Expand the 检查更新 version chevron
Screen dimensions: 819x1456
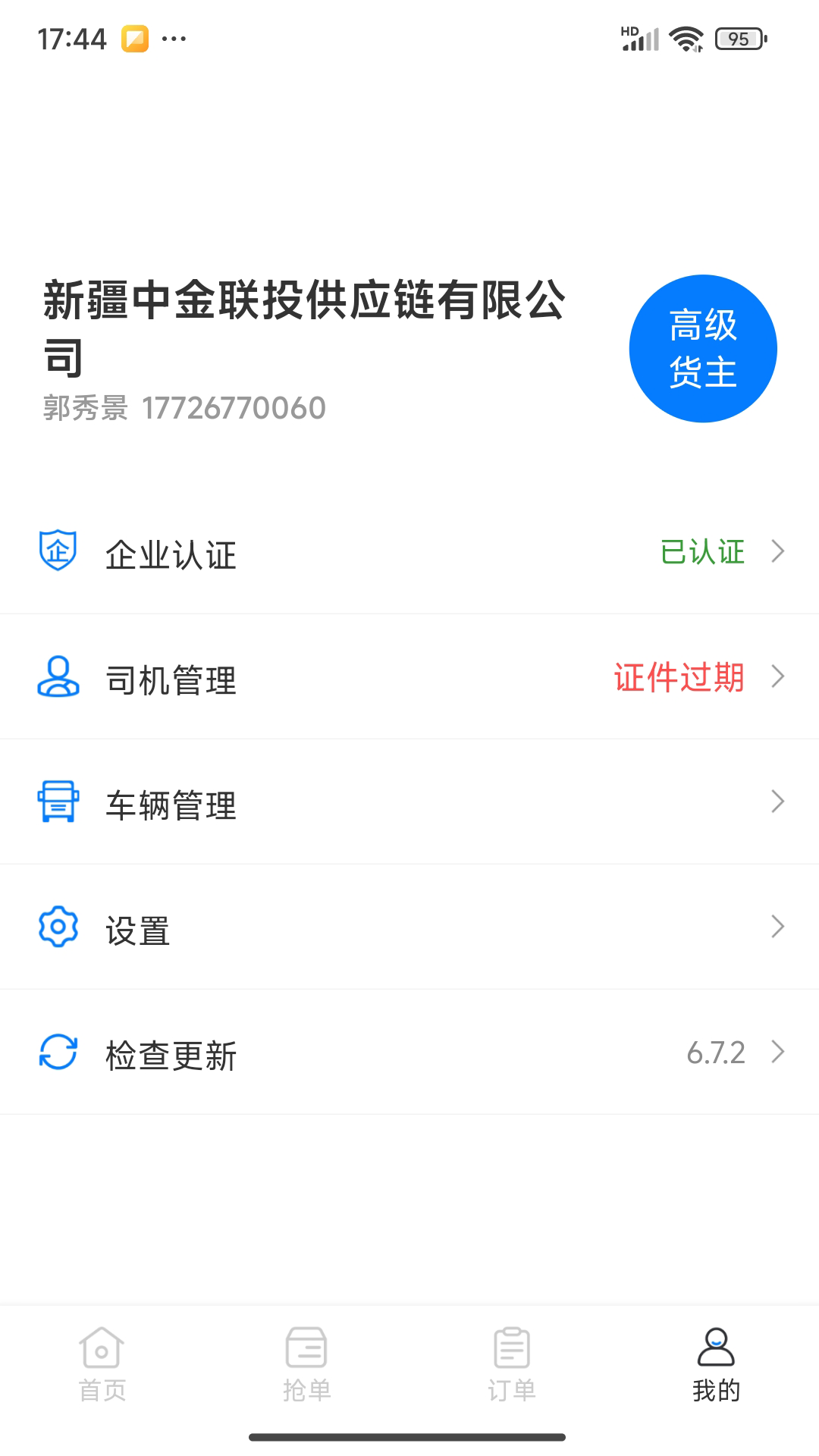[778, 1052]
